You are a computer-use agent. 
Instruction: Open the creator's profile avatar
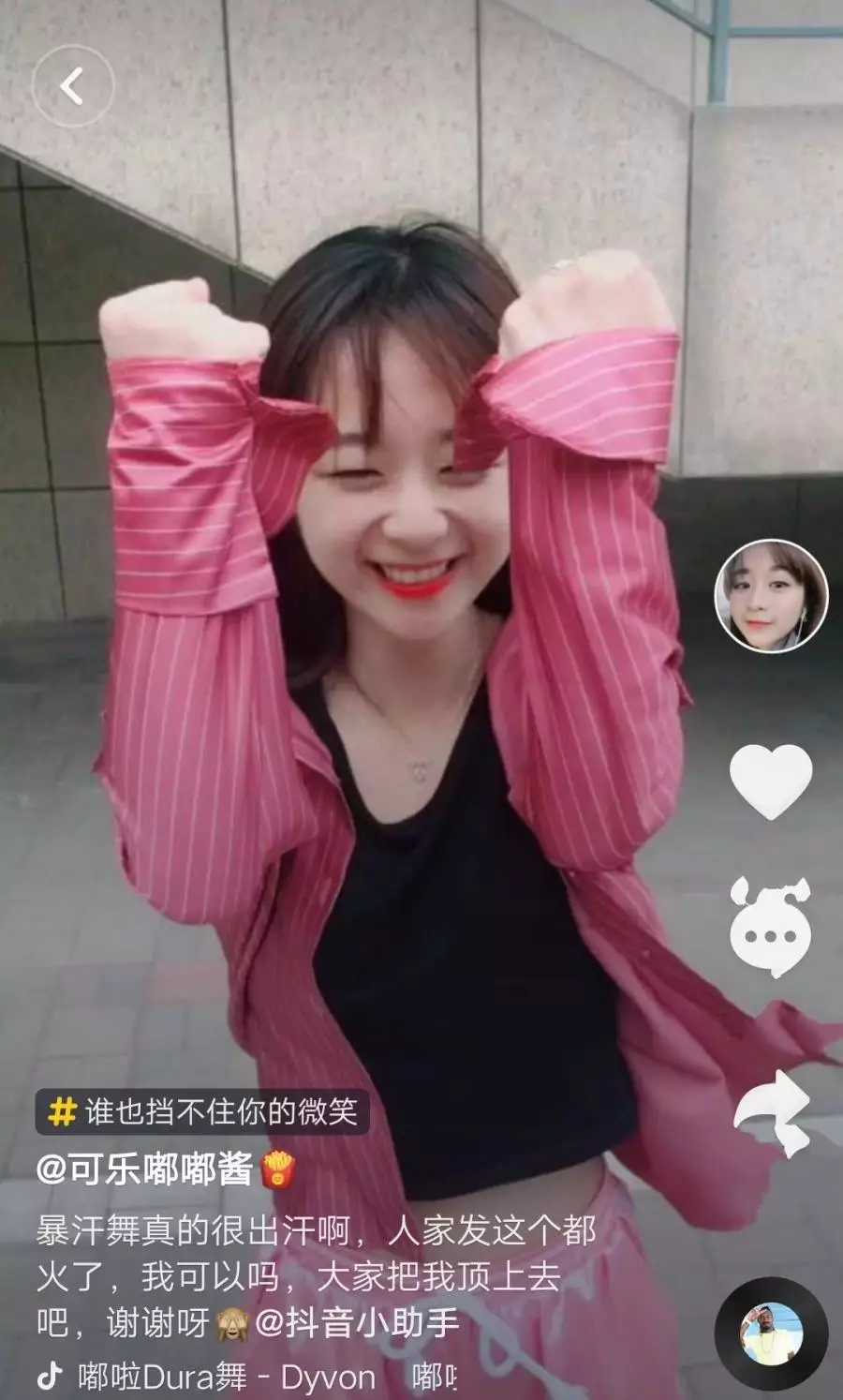(771, 596)
